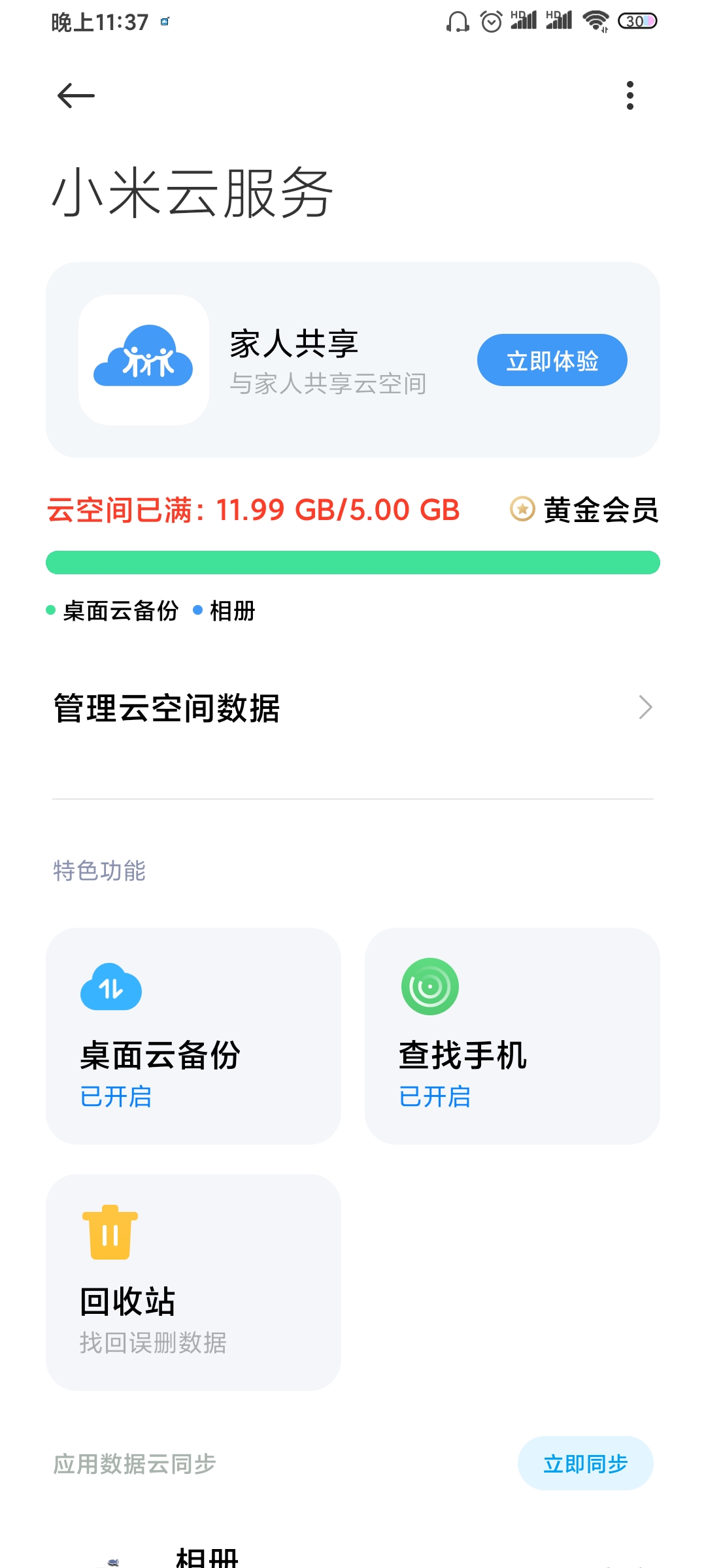Open 管理云空间数据 row

point(353,708)
